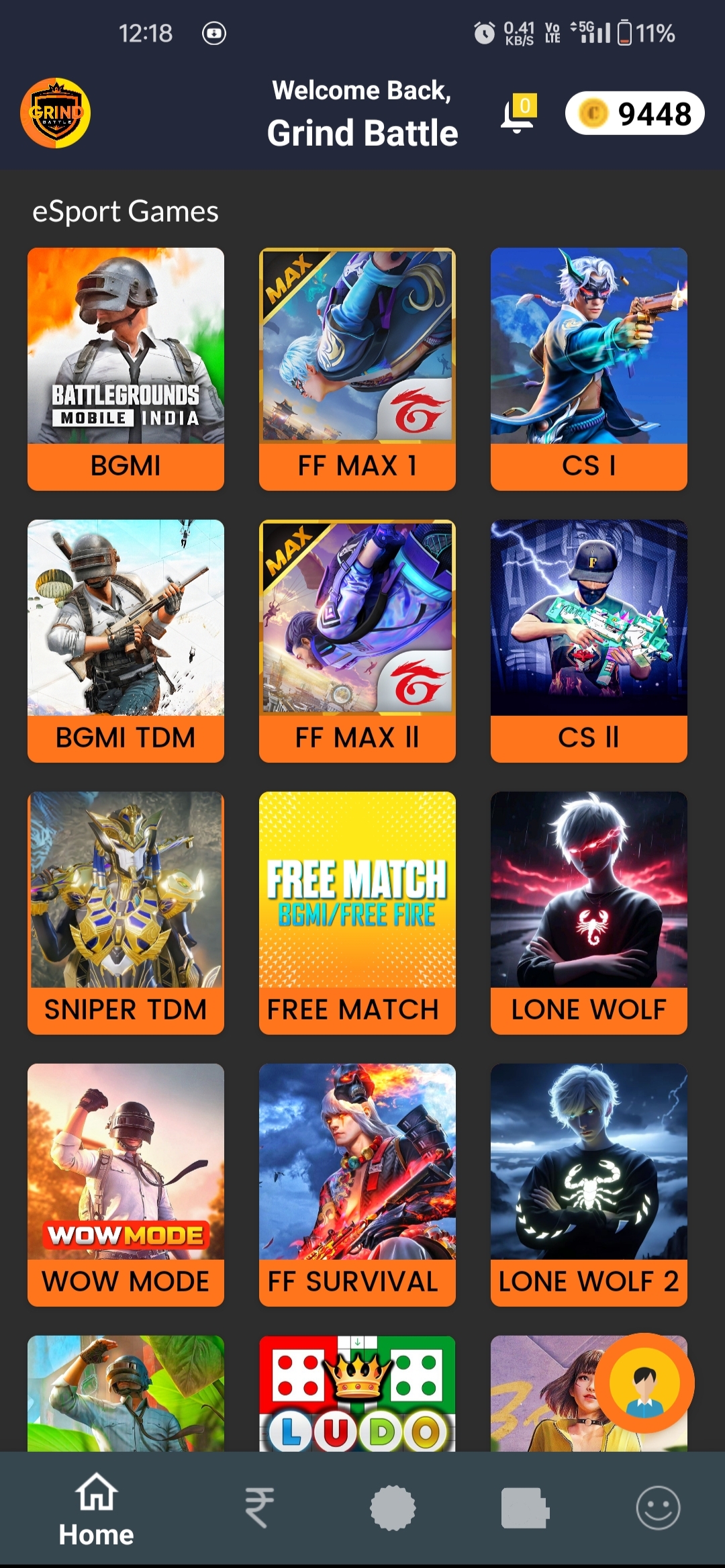Open FF MAX II matches
Image resolution: width=725 pixels, height=1568 pixels.
pos(357,641)
